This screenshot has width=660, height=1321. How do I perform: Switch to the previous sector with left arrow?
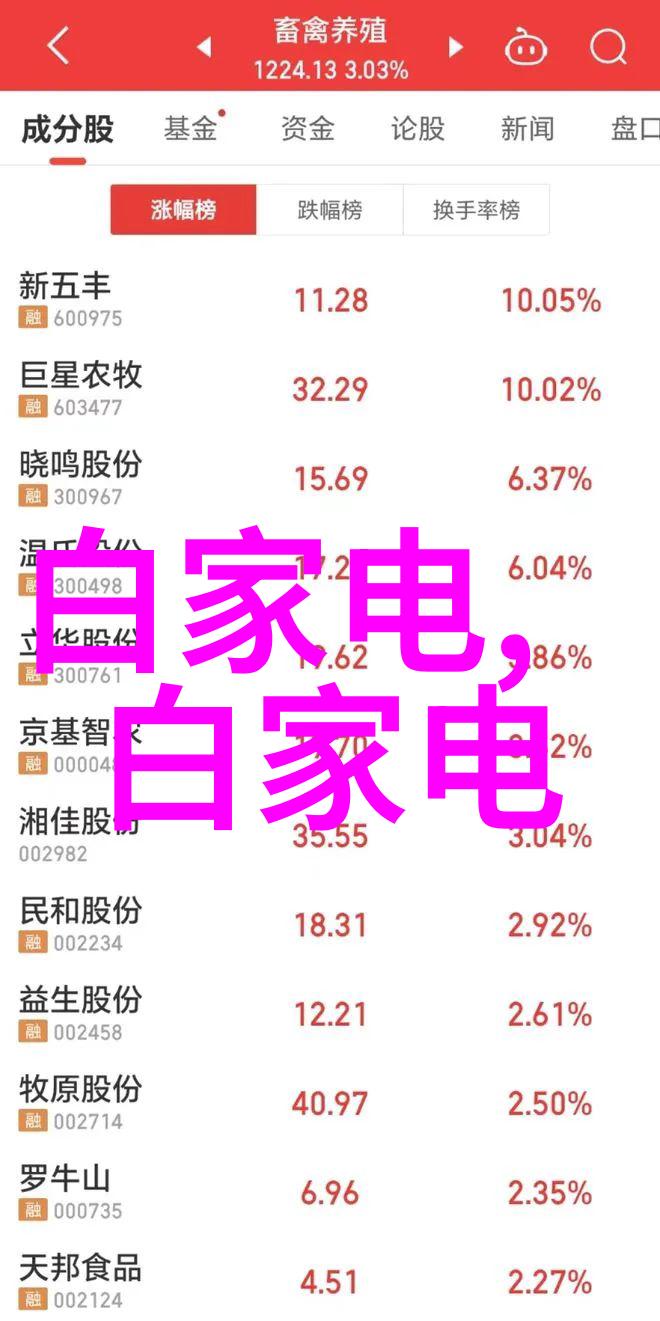pos(203,46)
